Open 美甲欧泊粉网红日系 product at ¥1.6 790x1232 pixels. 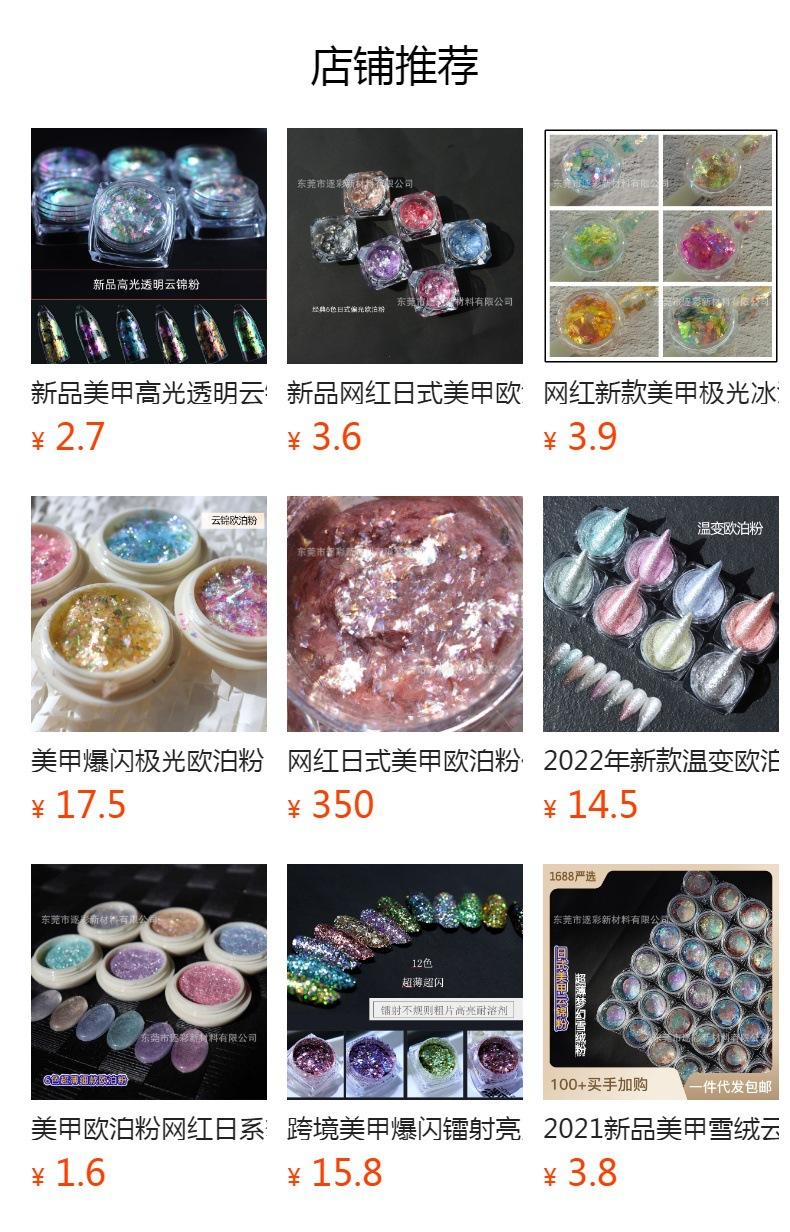[149, 982]
